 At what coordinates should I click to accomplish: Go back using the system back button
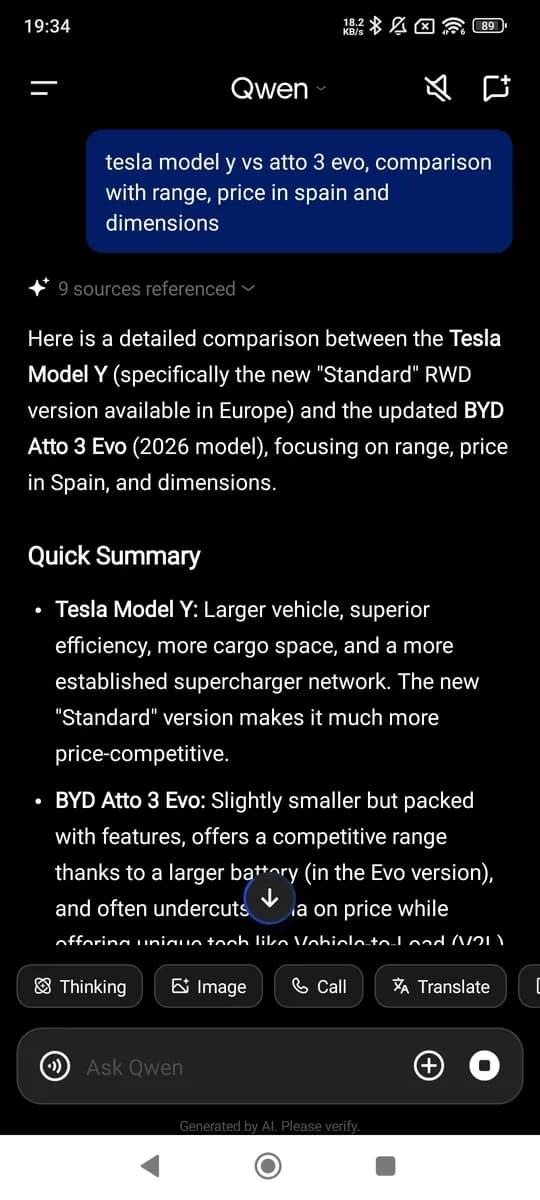[x=150, y=1166]
